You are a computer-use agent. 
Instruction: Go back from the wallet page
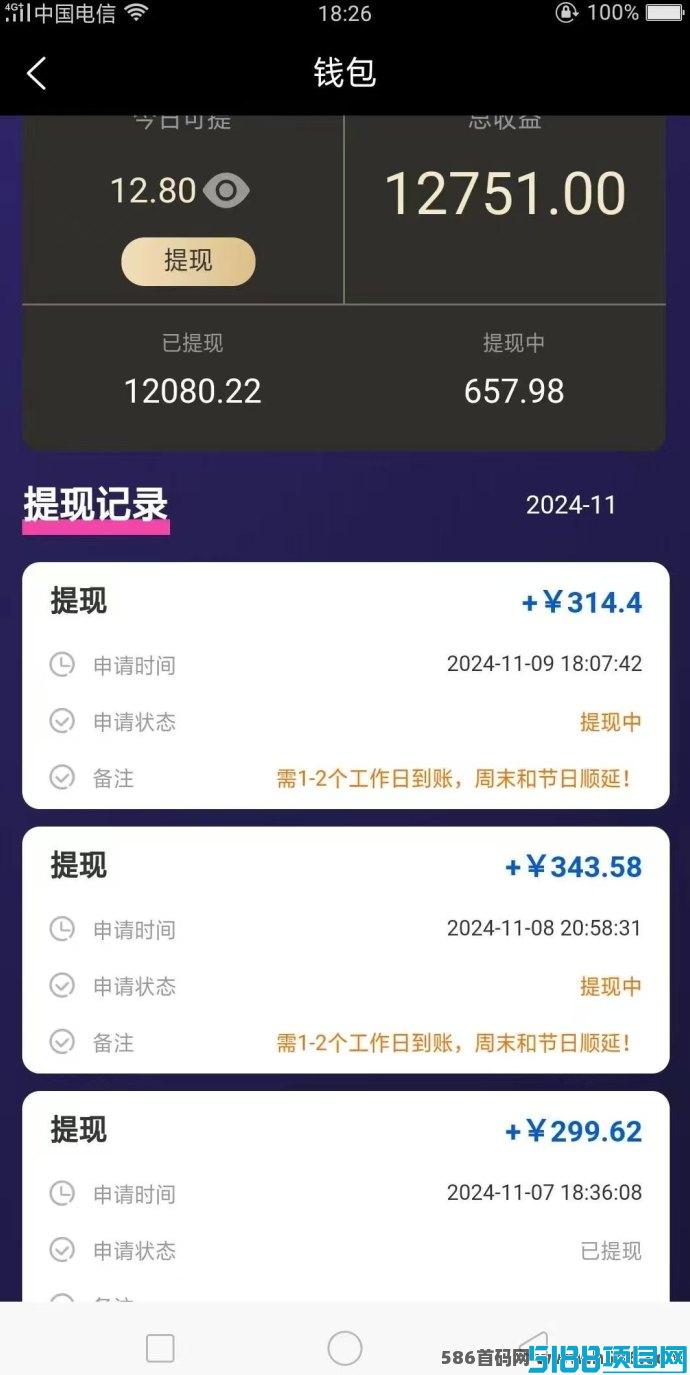click(37, 73)
